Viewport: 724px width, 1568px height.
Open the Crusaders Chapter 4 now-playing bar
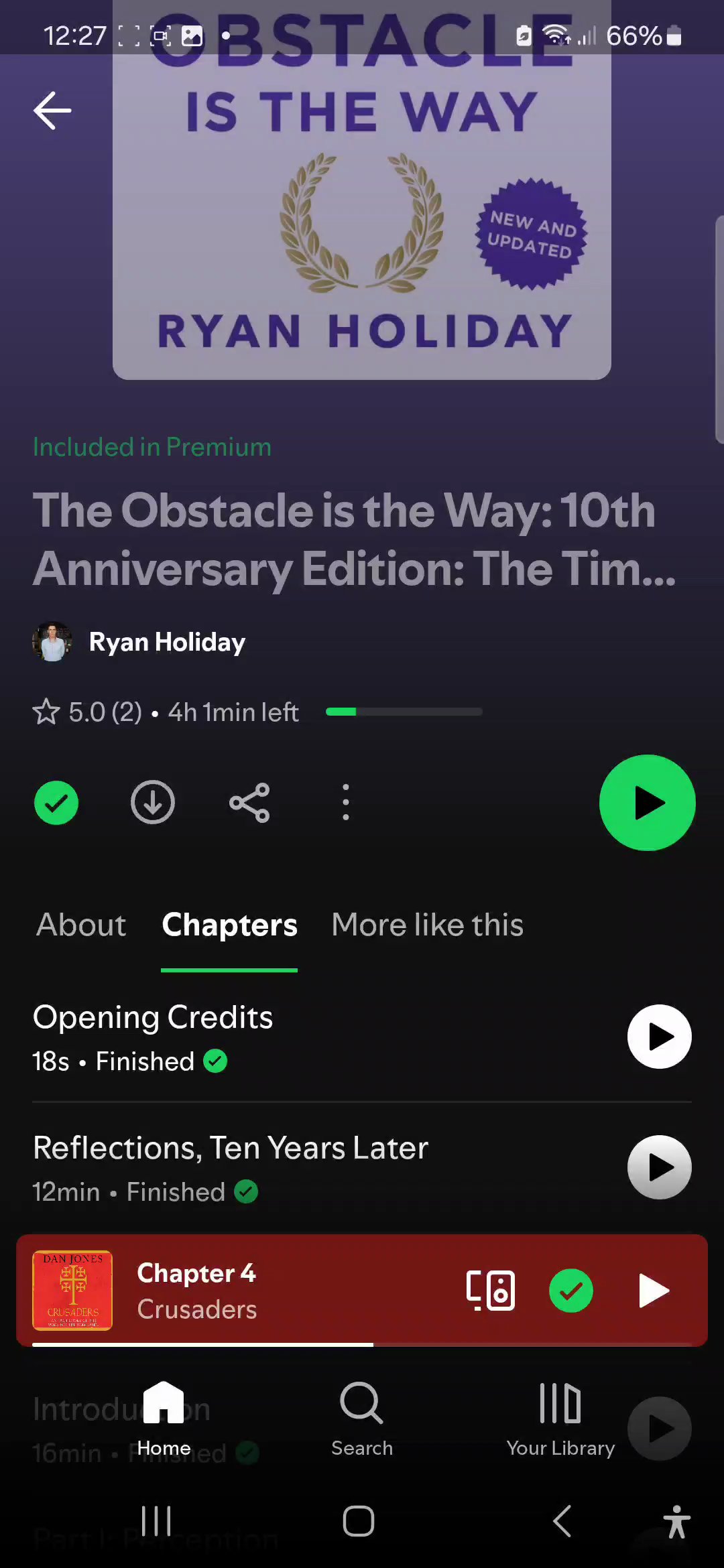point(268,1291)
